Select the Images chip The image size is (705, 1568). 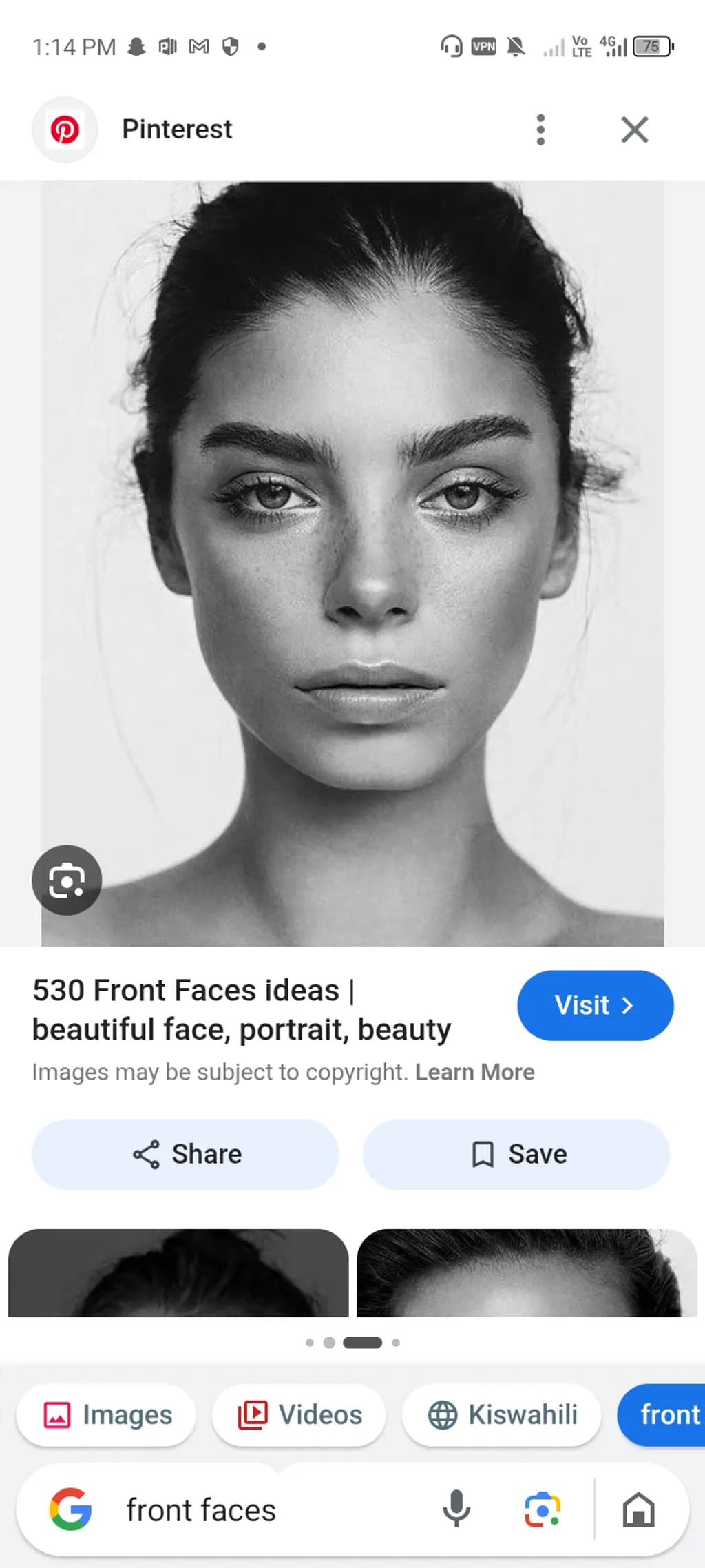[x=106, y=1414]
